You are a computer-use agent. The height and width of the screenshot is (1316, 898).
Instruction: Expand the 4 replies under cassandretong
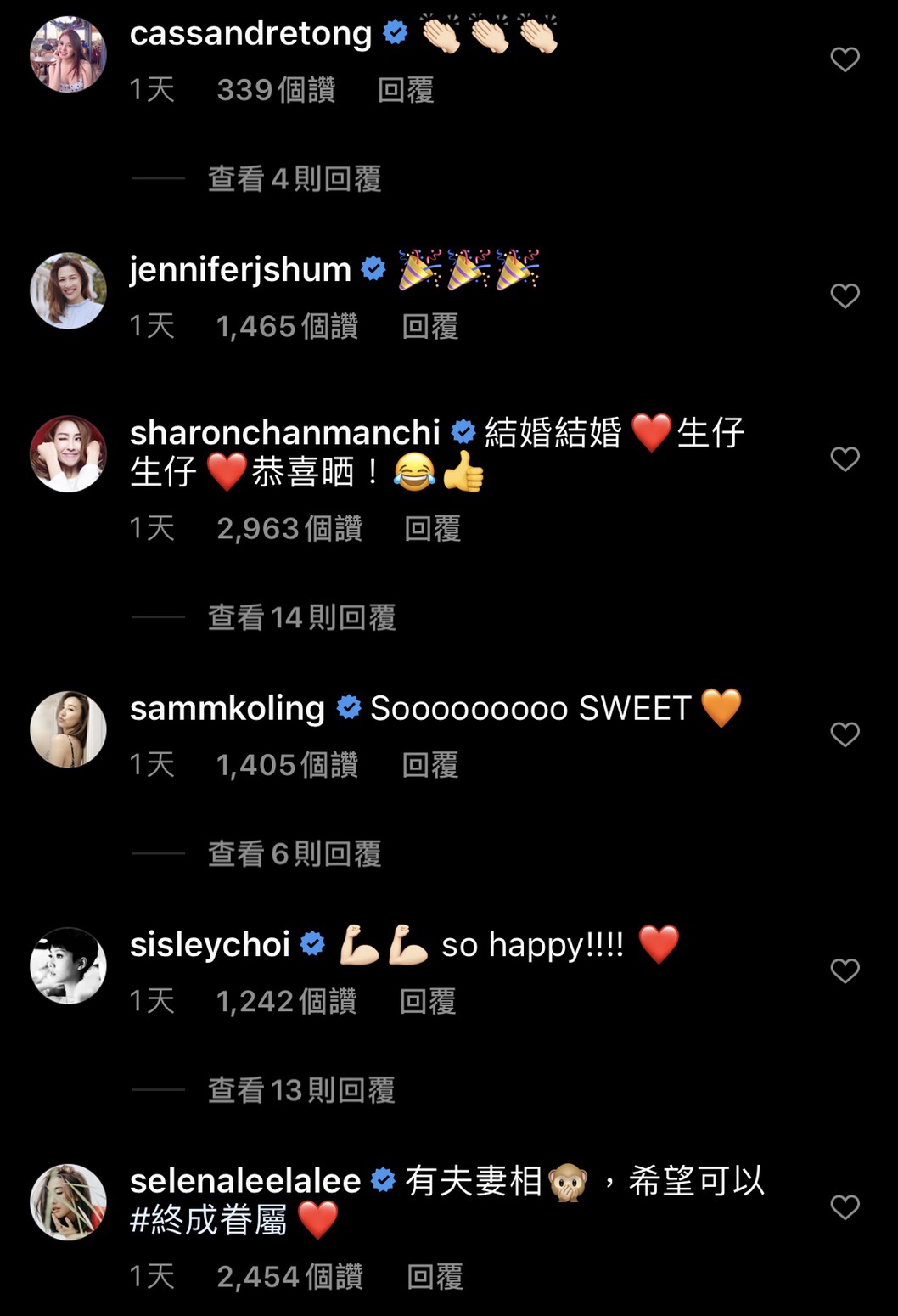[x=294, y=179]
